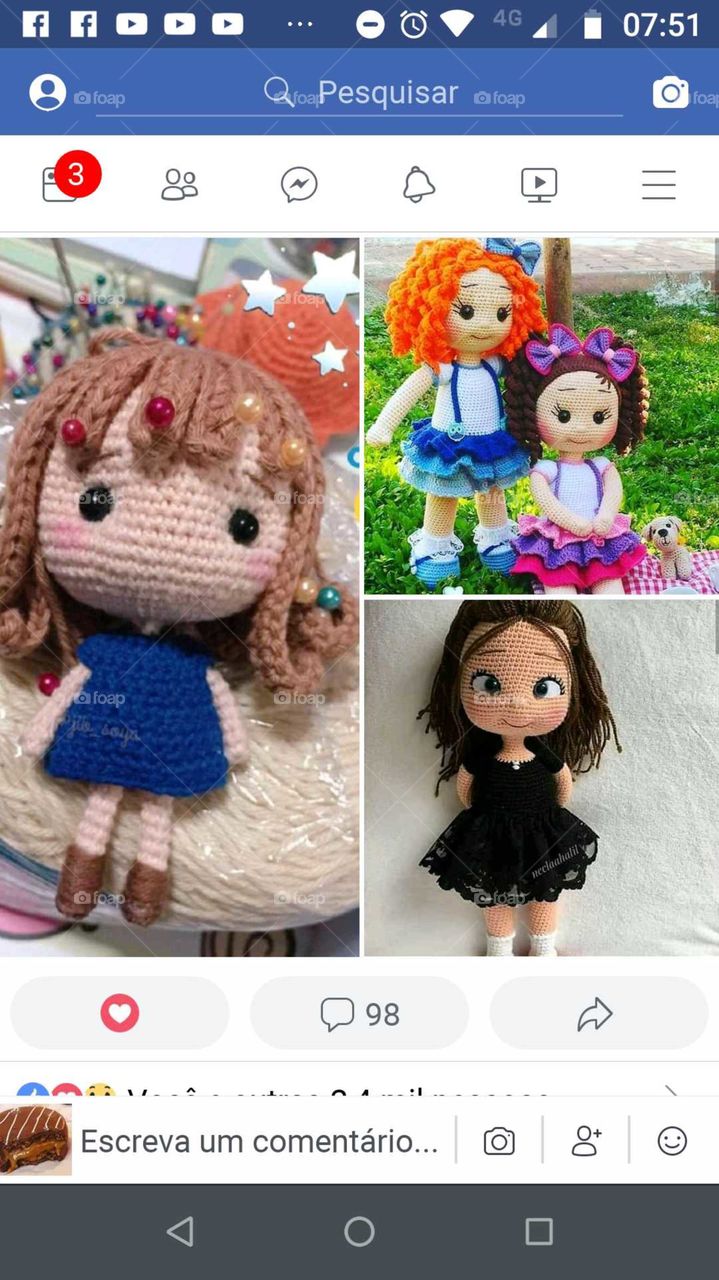Open the brown-haired doll in blue dress photo

tap(179, 596)
